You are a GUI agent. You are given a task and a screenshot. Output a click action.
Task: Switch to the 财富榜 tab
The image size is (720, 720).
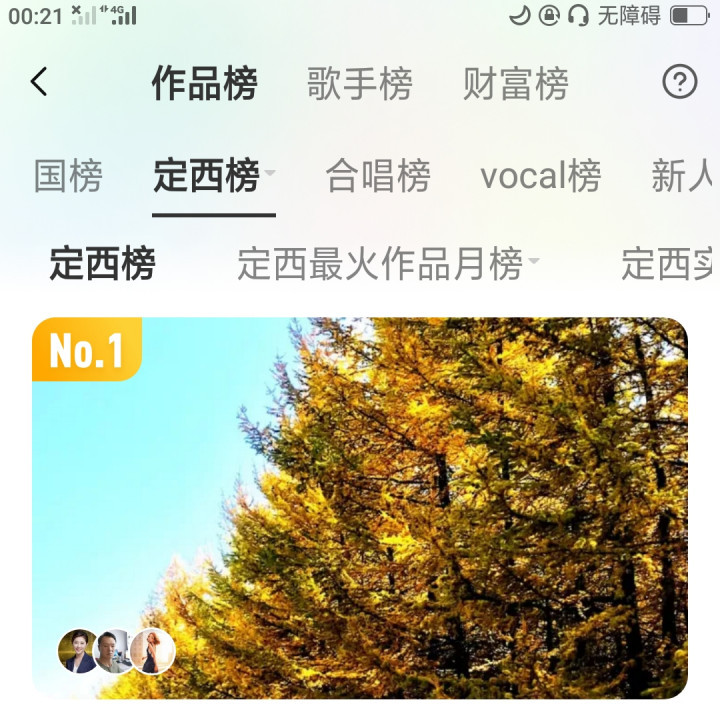(x=515, y=84)
